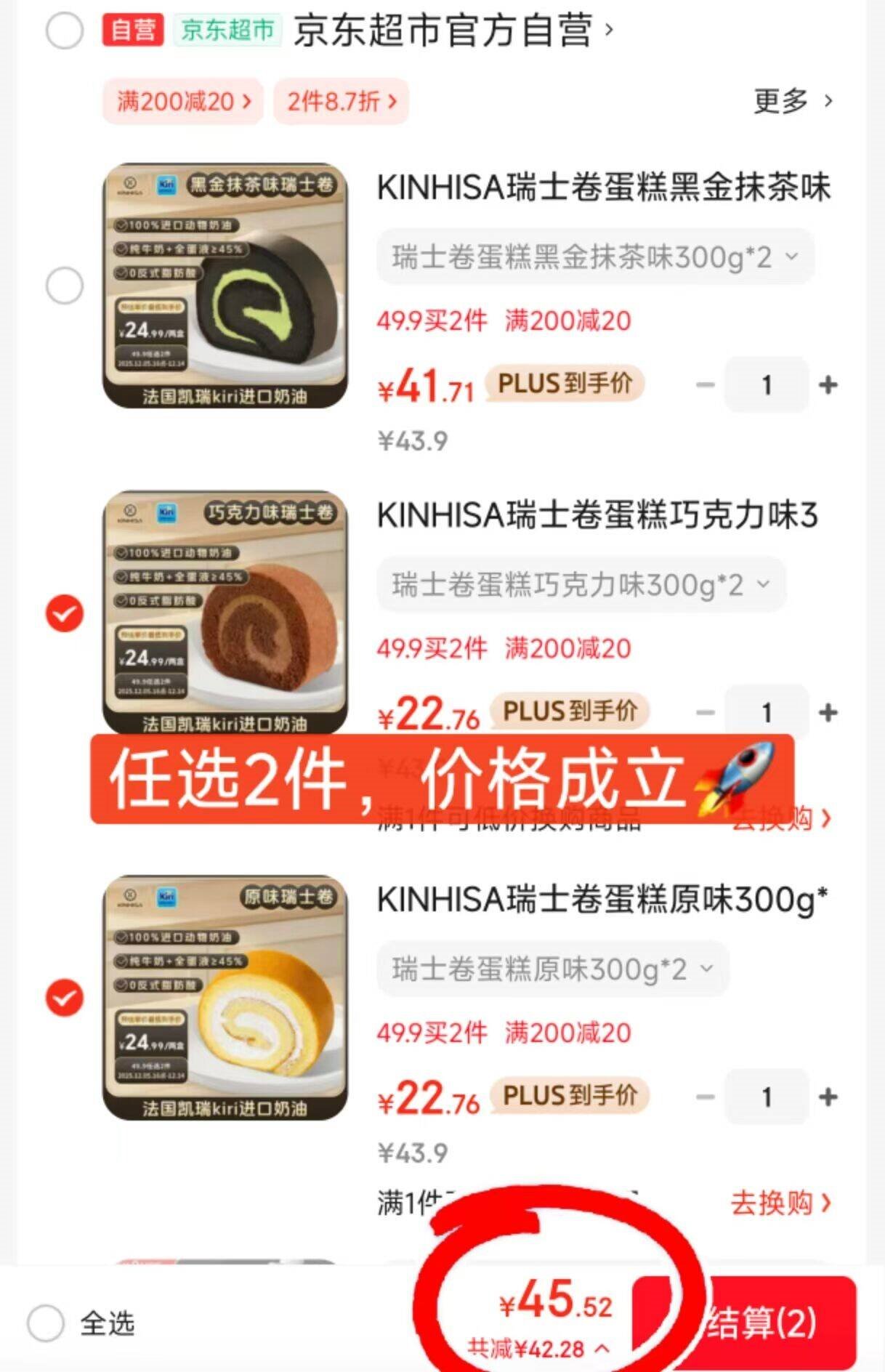Show 更多 store promotions
Image resolution: width=885 pixels, height=1372 pixels.
coord(792,101)
